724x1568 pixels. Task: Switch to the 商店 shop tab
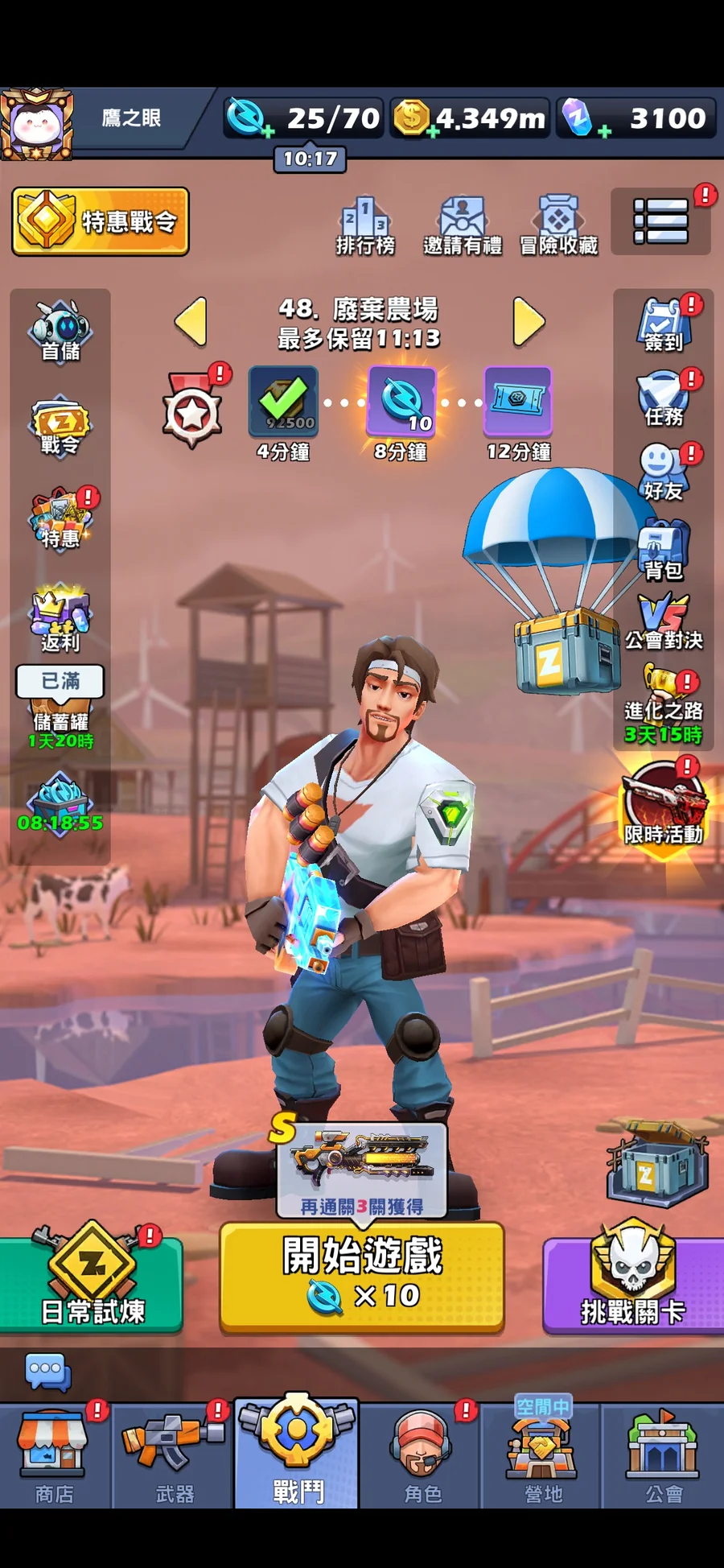tap(55, 1455)
